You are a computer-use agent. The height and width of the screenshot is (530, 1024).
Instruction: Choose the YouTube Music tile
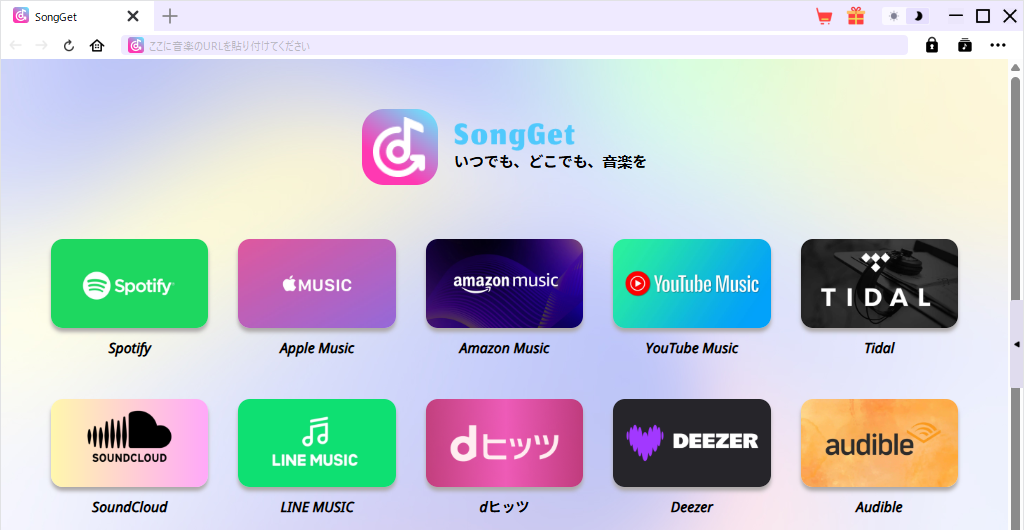coord(692,284)
